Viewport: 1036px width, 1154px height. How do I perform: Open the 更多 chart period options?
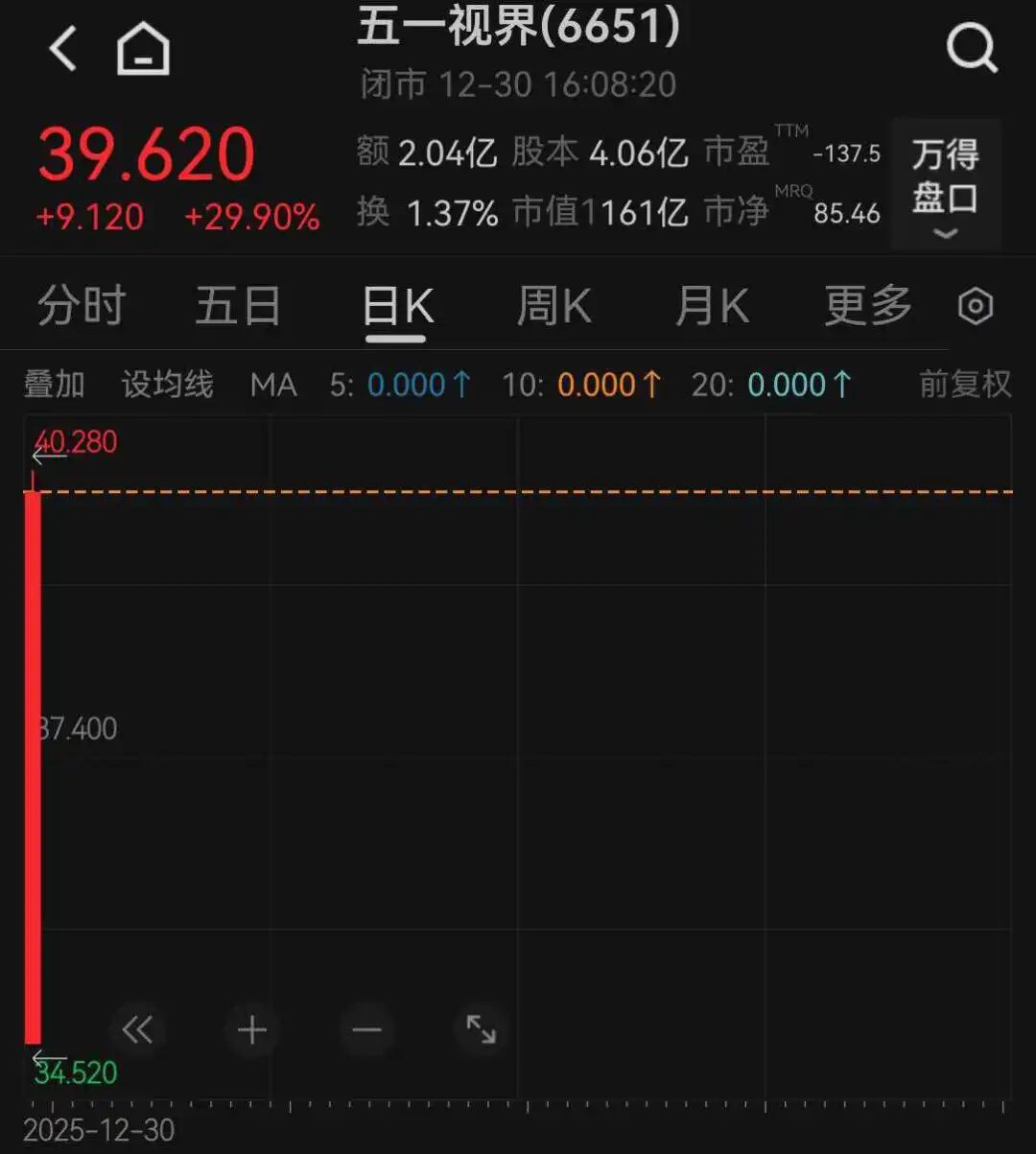tap(867, 307)
